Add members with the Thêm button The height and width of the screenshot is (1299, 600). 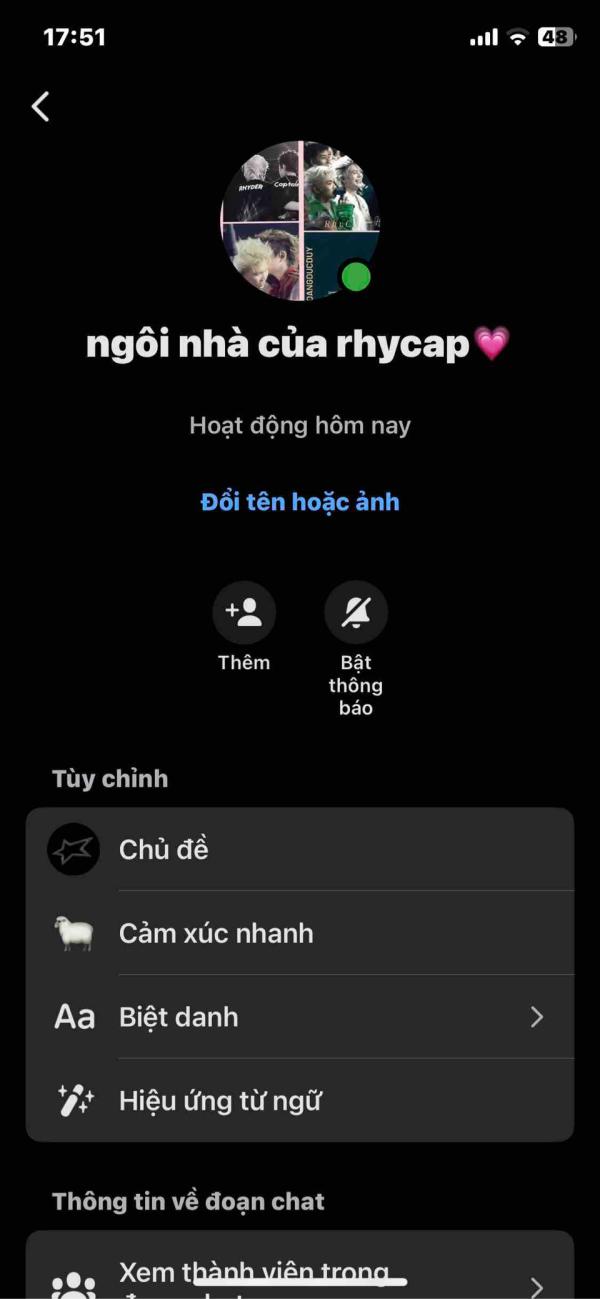pos(244,613)
